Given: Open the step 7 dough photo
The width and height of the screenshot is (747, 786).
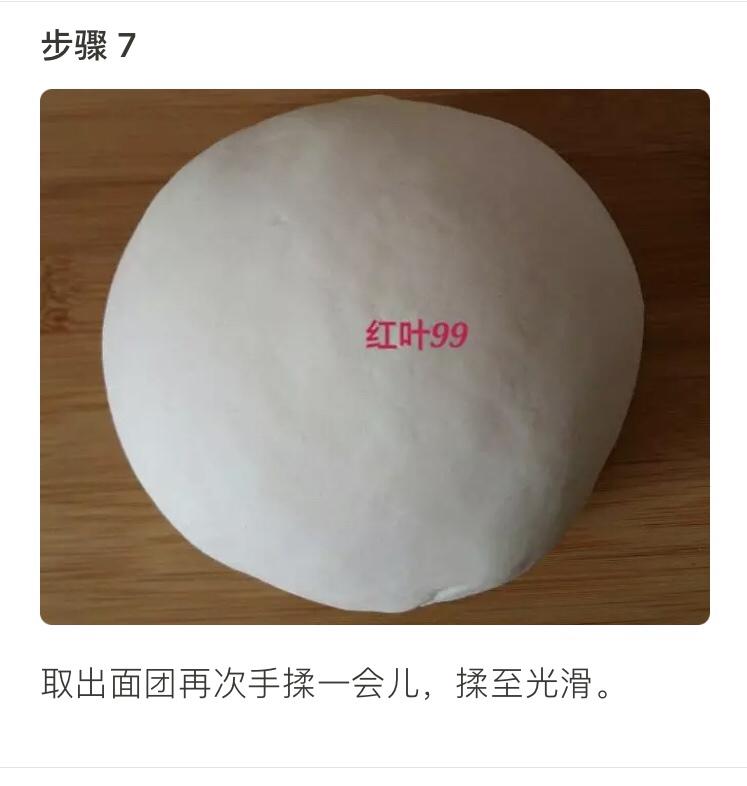Looking at the screenshot, I should tap(374, 357).
